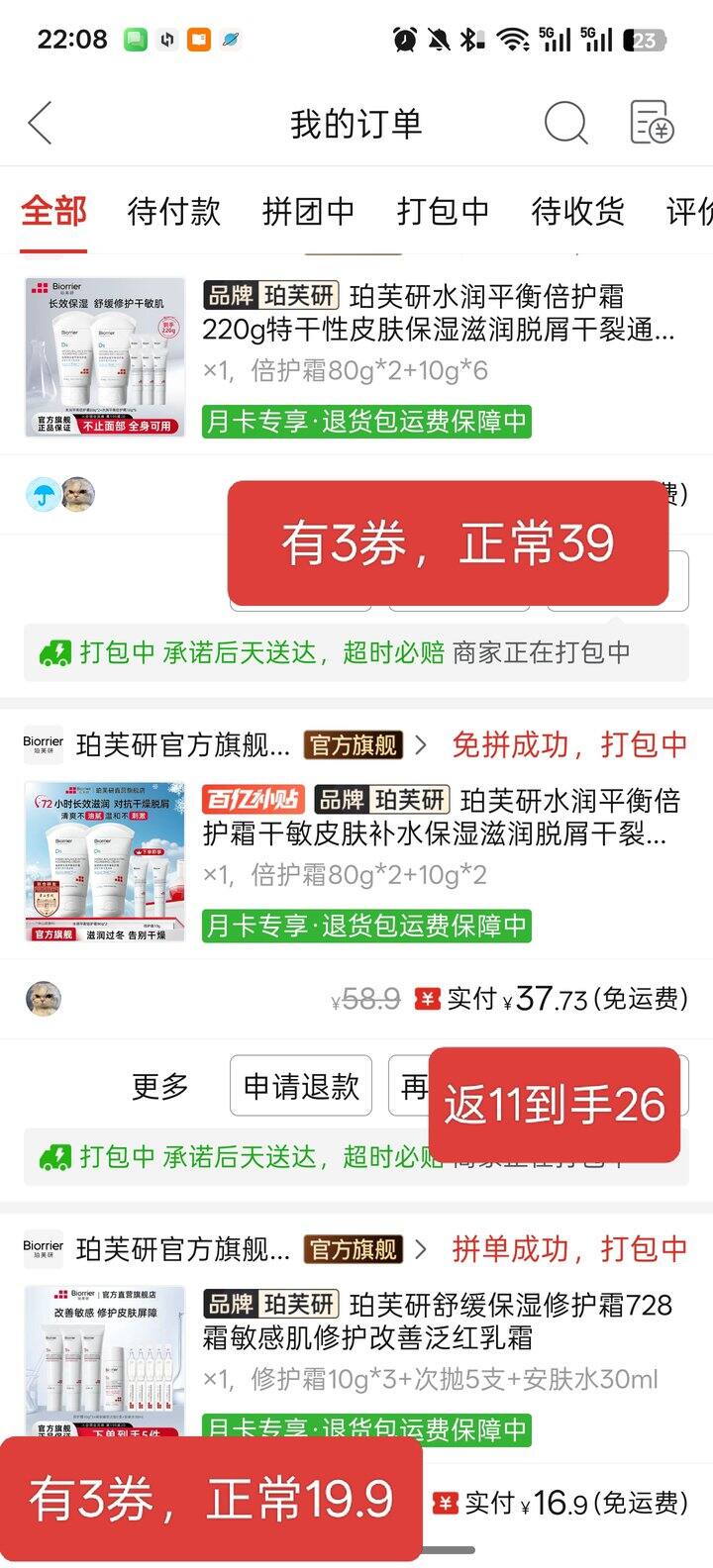Switch to the 待付款 tab

[x=174, y=212]
